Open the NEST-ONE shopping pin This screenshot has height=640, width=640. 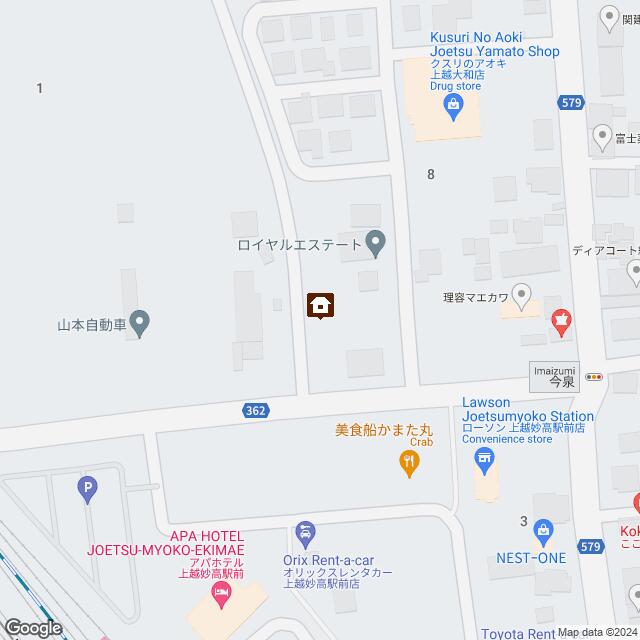tap(543, 529)
